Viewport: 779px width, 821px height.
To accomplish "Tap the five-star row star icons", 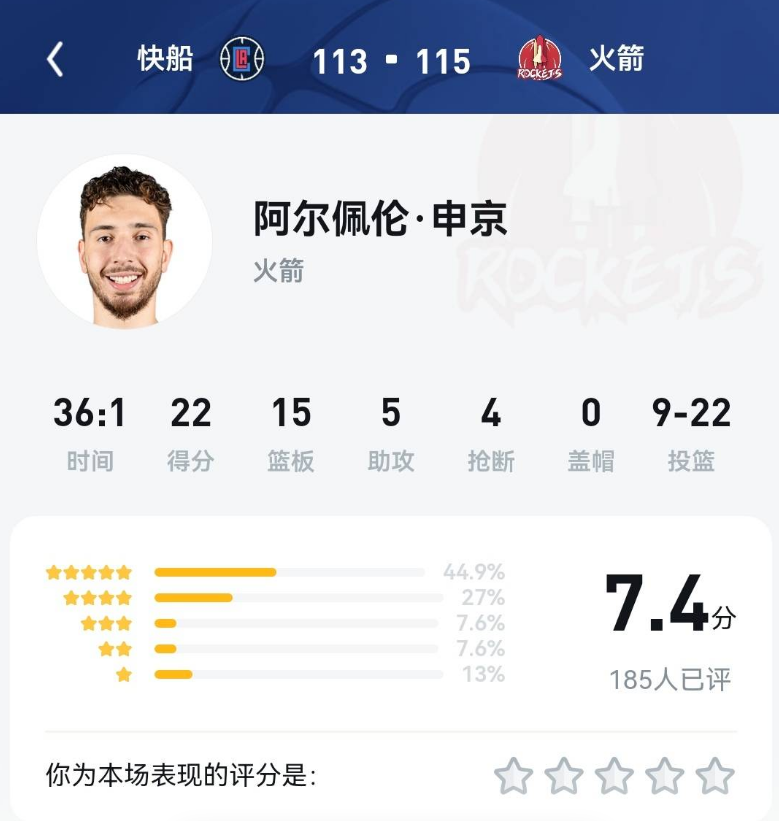I will coord(87,571).
